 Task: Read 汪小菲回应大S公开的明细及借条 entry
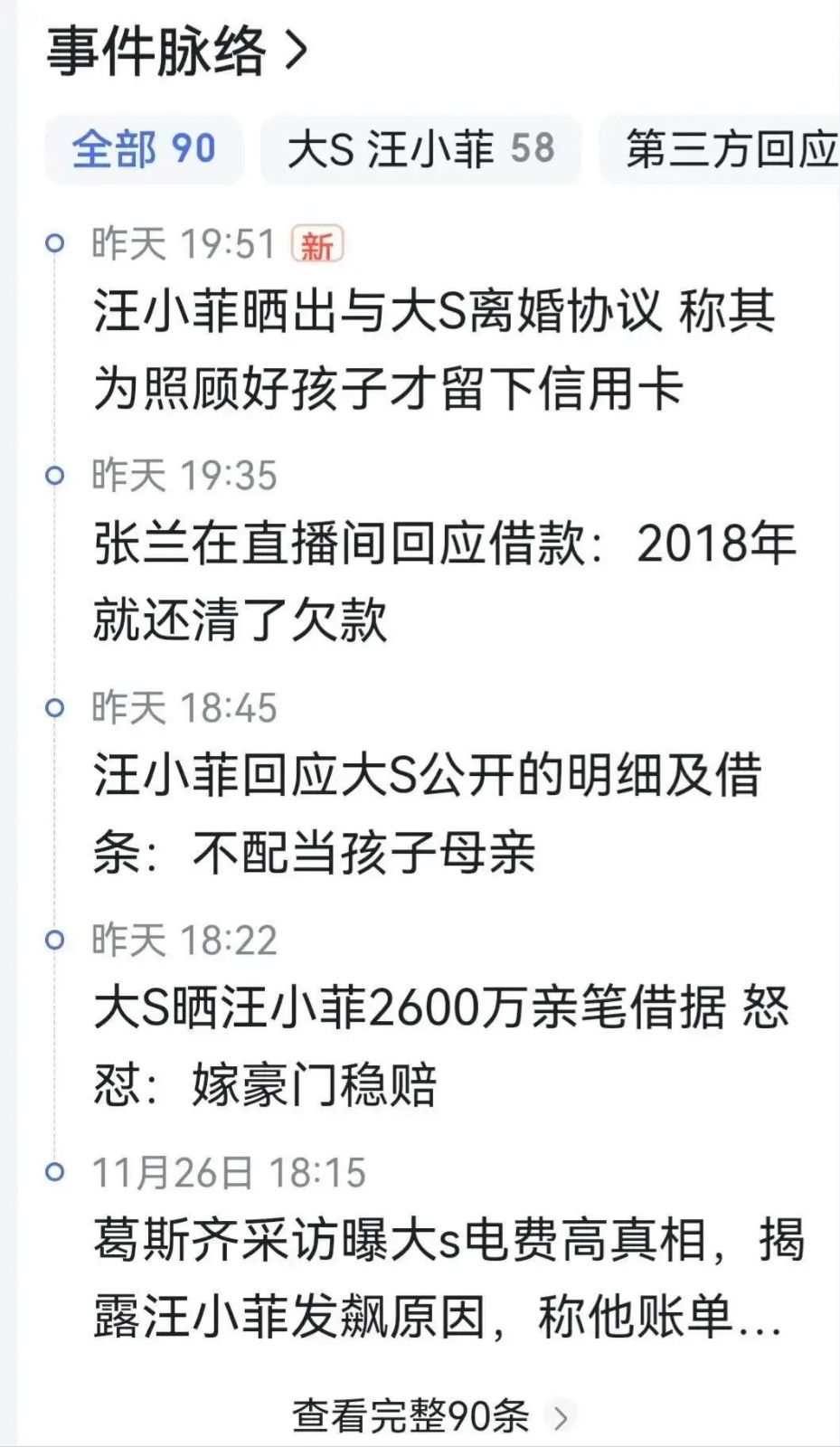[427, 814]
